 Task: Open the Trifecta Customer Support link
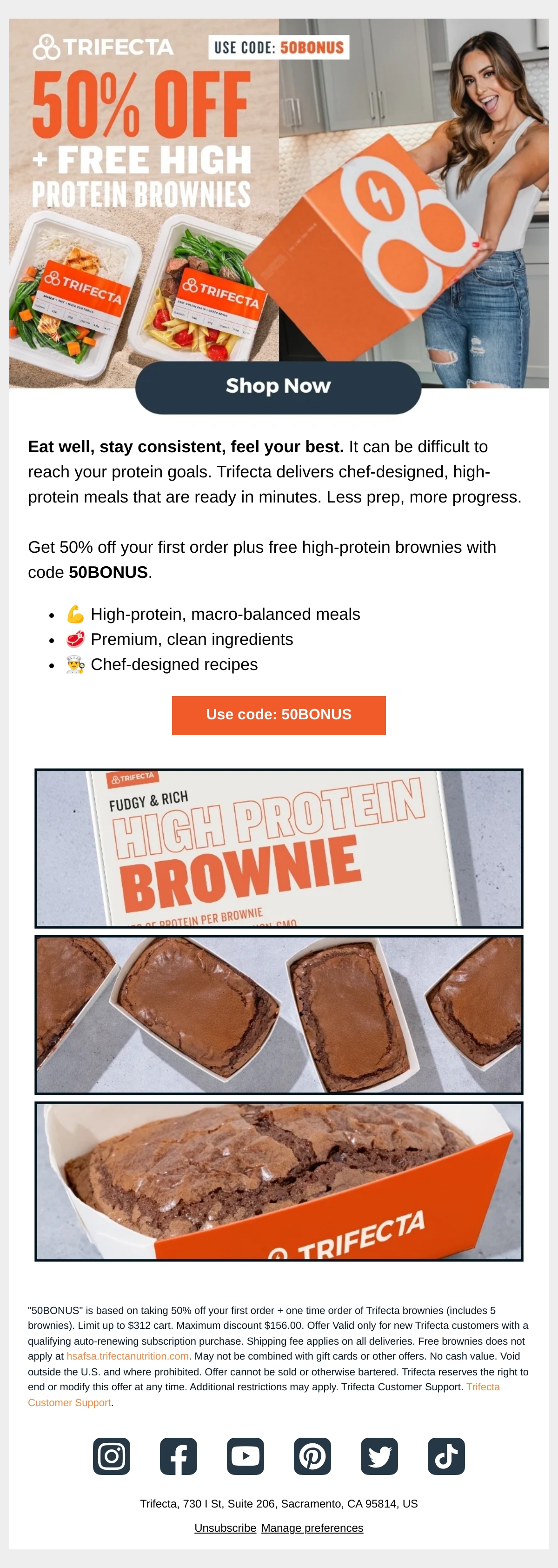click(x=264, y=1394)
